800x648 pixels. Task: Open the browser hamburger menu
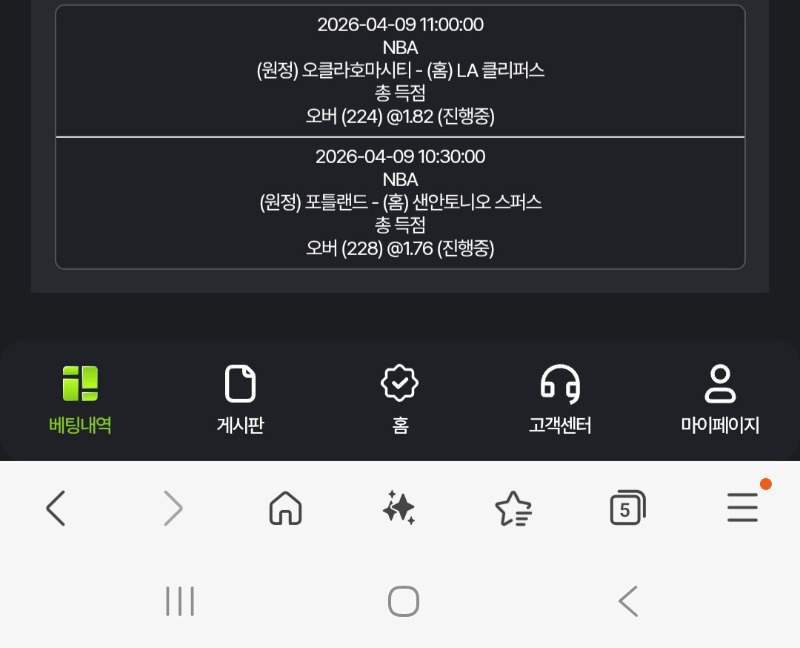coord(742,508)
